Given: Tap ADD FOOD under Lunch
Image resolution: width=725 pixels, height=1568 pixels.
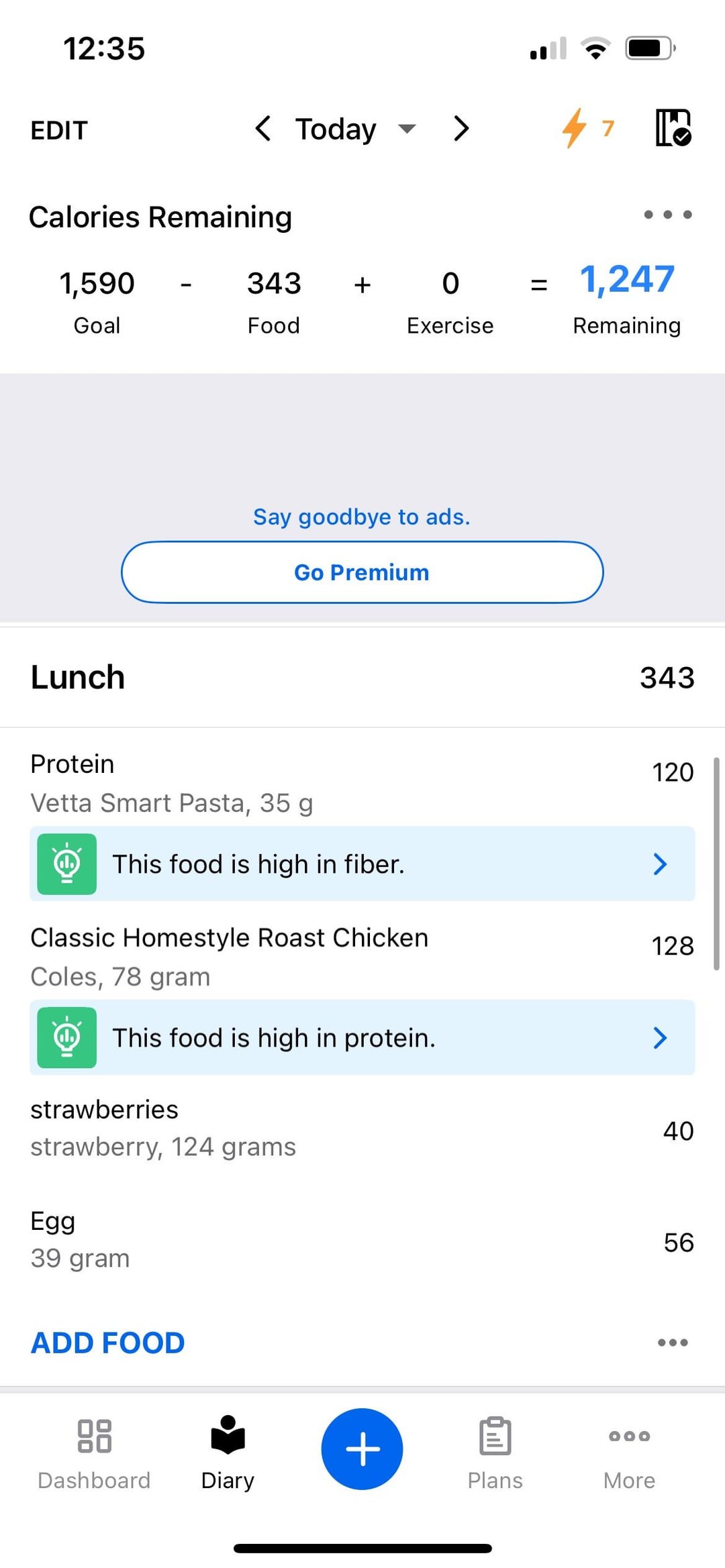Looking at the screenshot, I should [107, 1343].
